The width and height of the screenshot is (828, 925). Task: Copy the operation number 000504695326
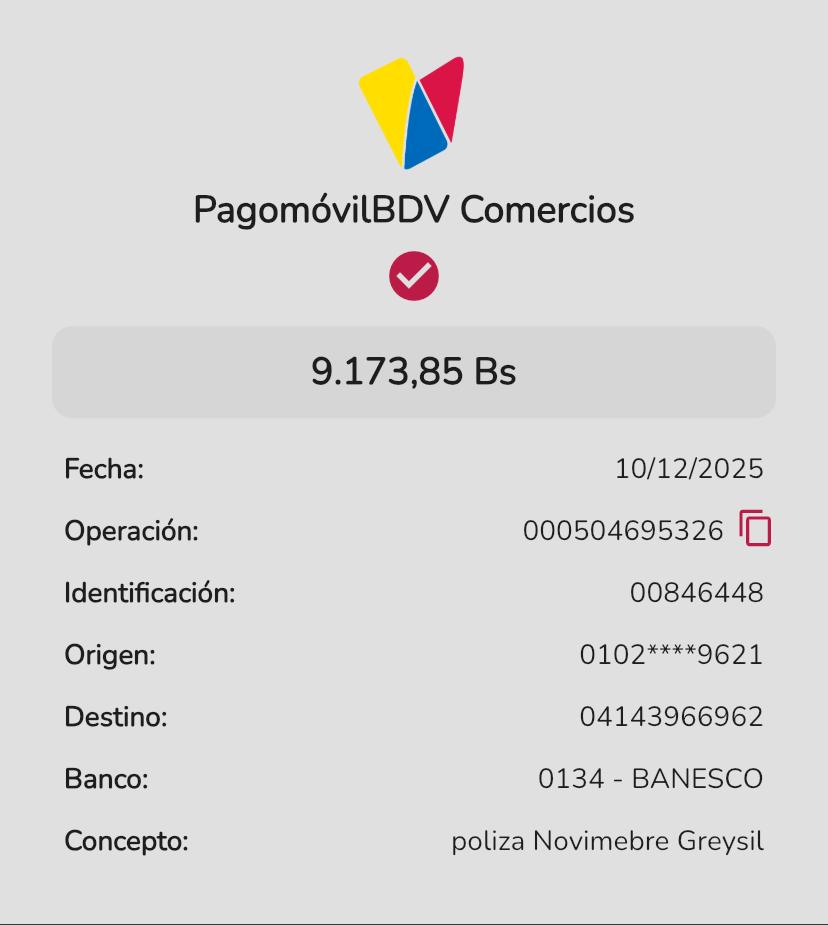point(756,528)
